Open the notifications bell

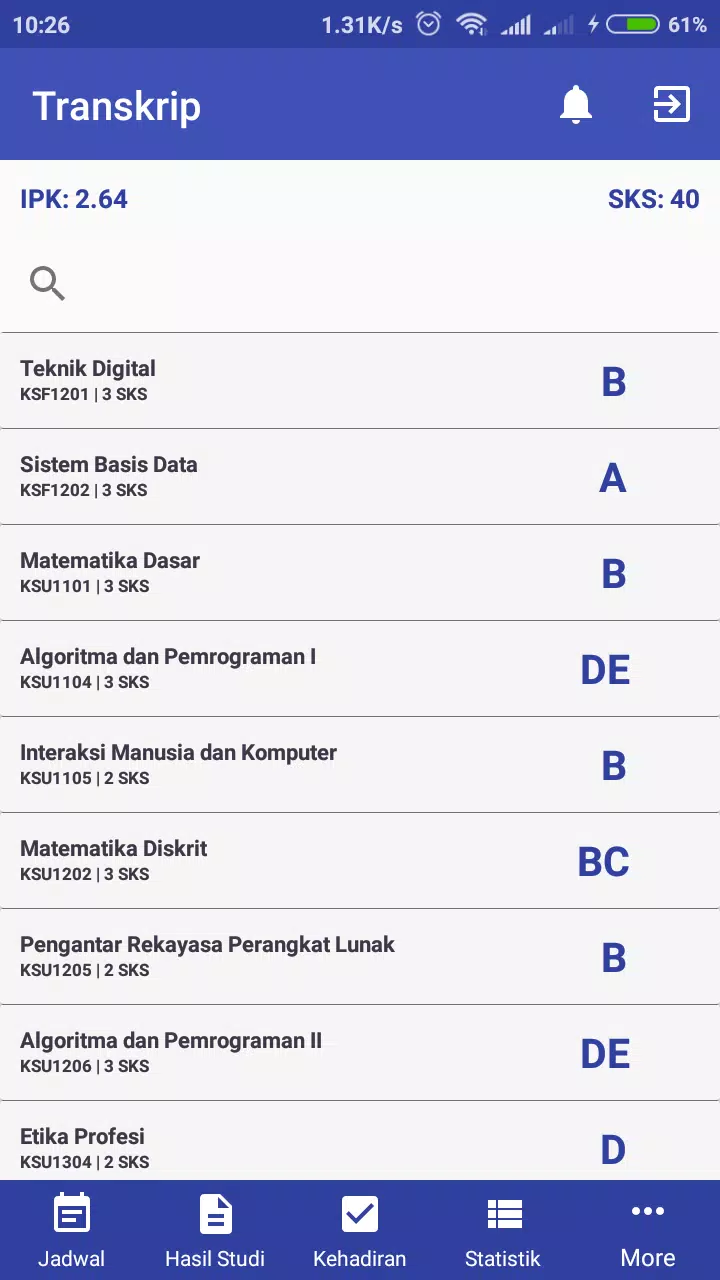(575, 105)
